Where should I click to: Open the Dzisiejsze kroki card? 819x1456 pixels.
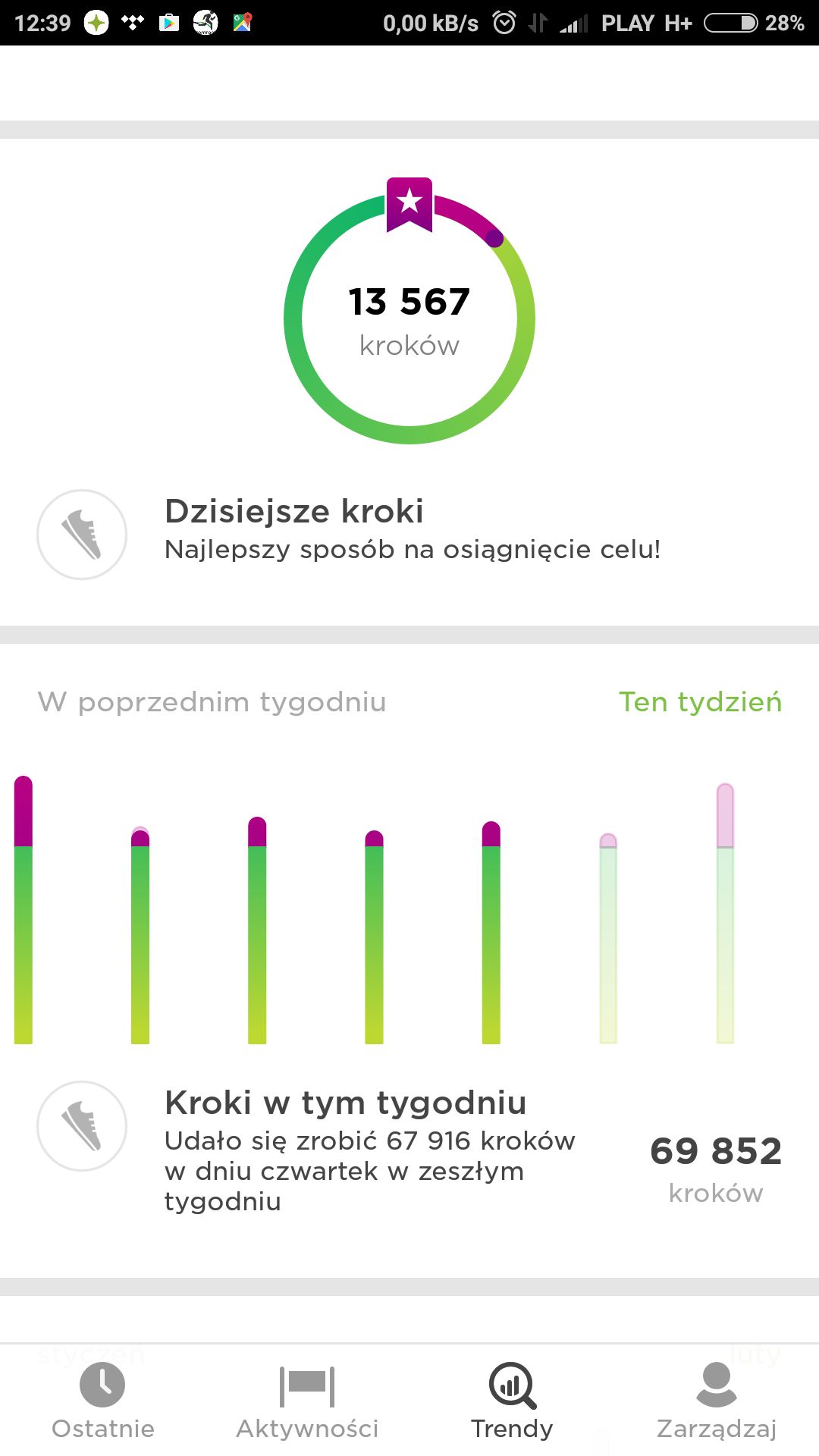click(409, 535)
